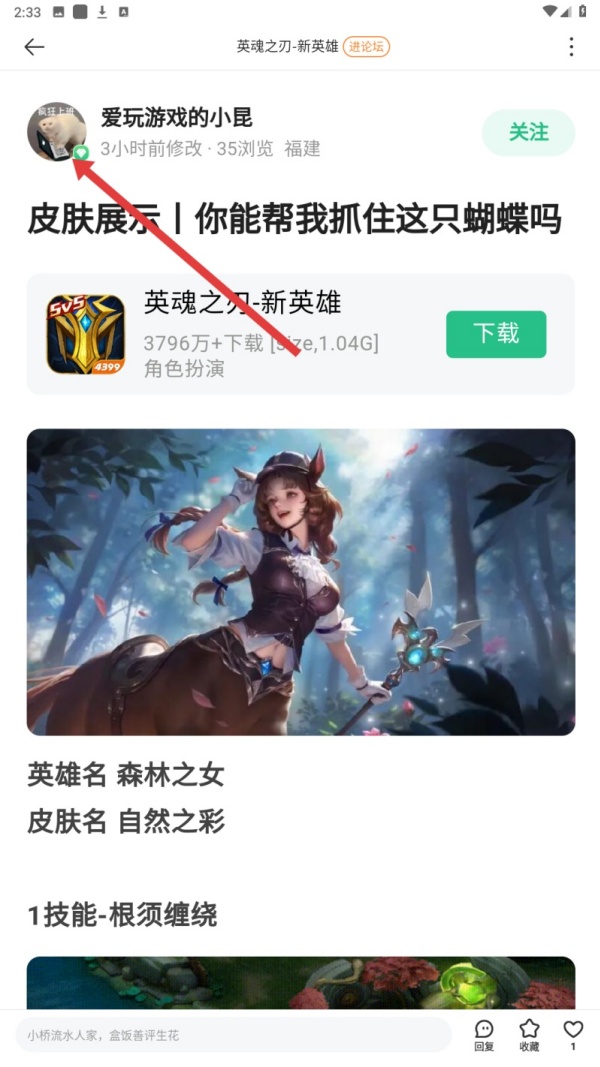
Task: Go back using the arrow icon
Action: point(35,47)
